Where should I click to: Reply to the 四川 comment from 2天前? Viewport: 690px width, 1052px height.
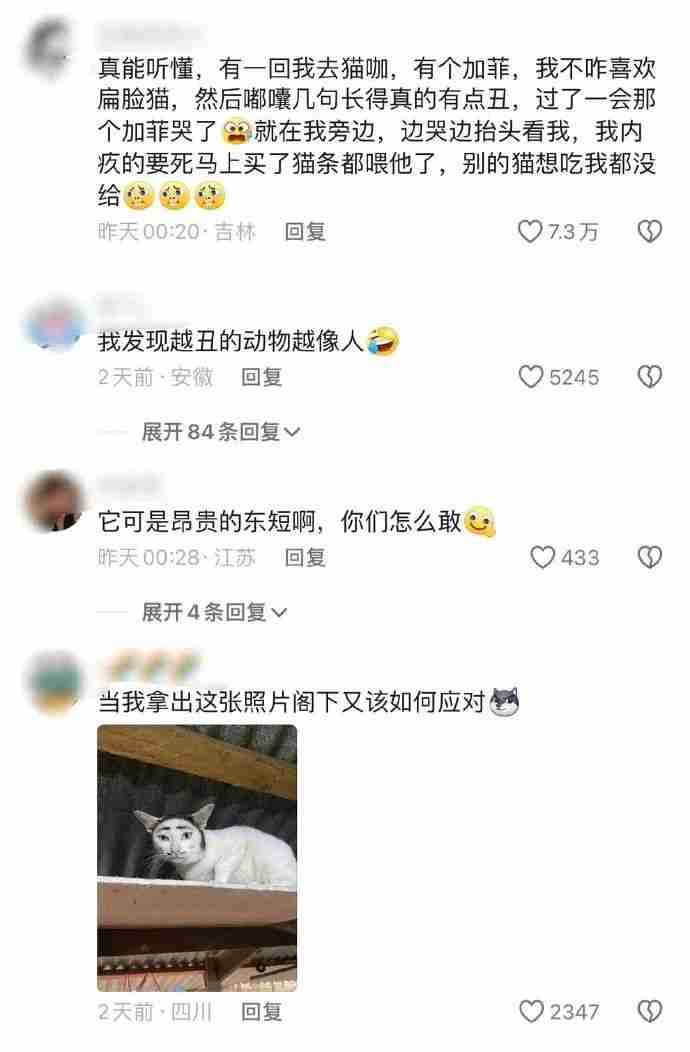[x=262, y=1012]
